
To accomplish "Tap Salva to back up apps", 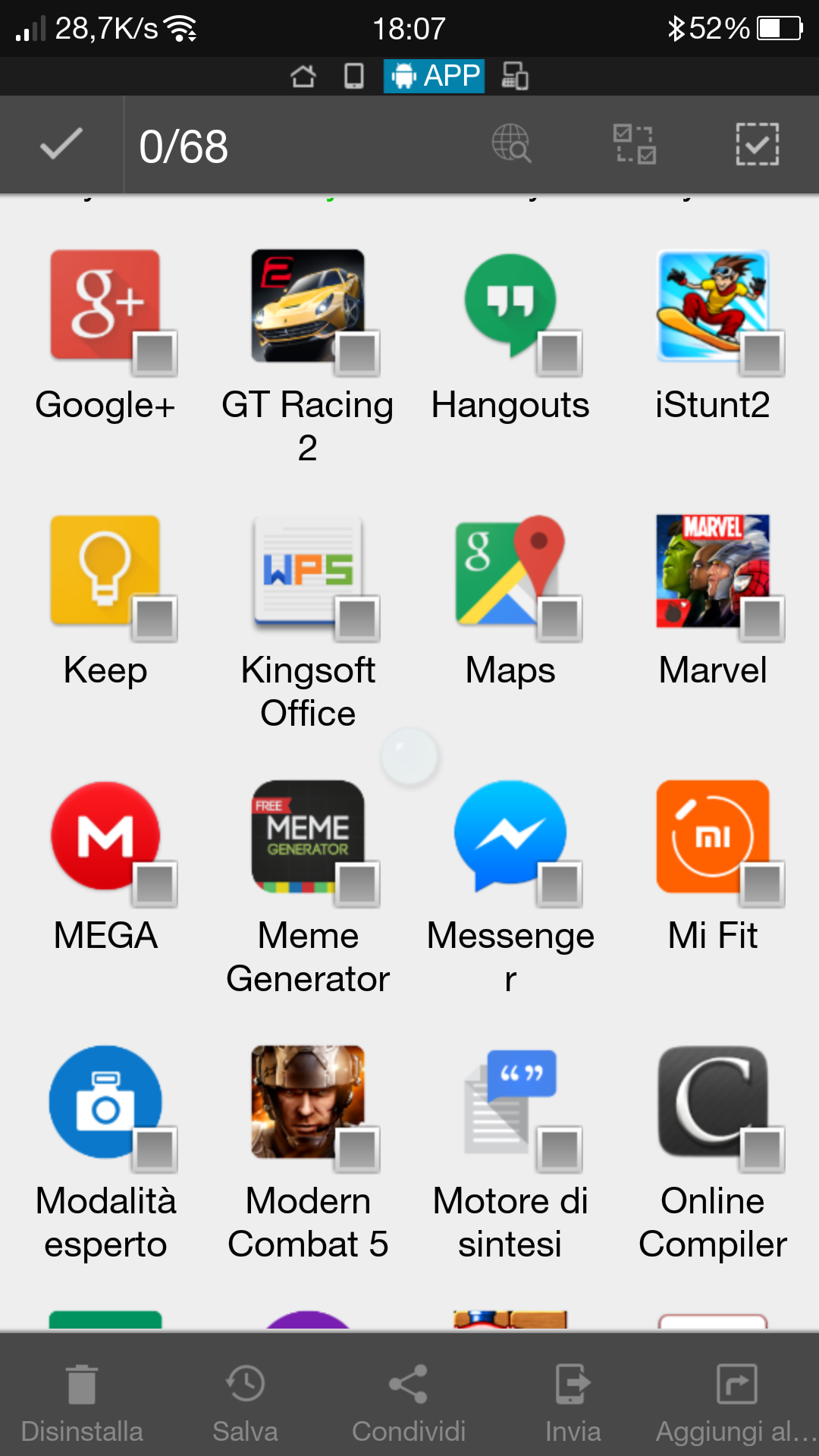I will [x=245, y=1403].
